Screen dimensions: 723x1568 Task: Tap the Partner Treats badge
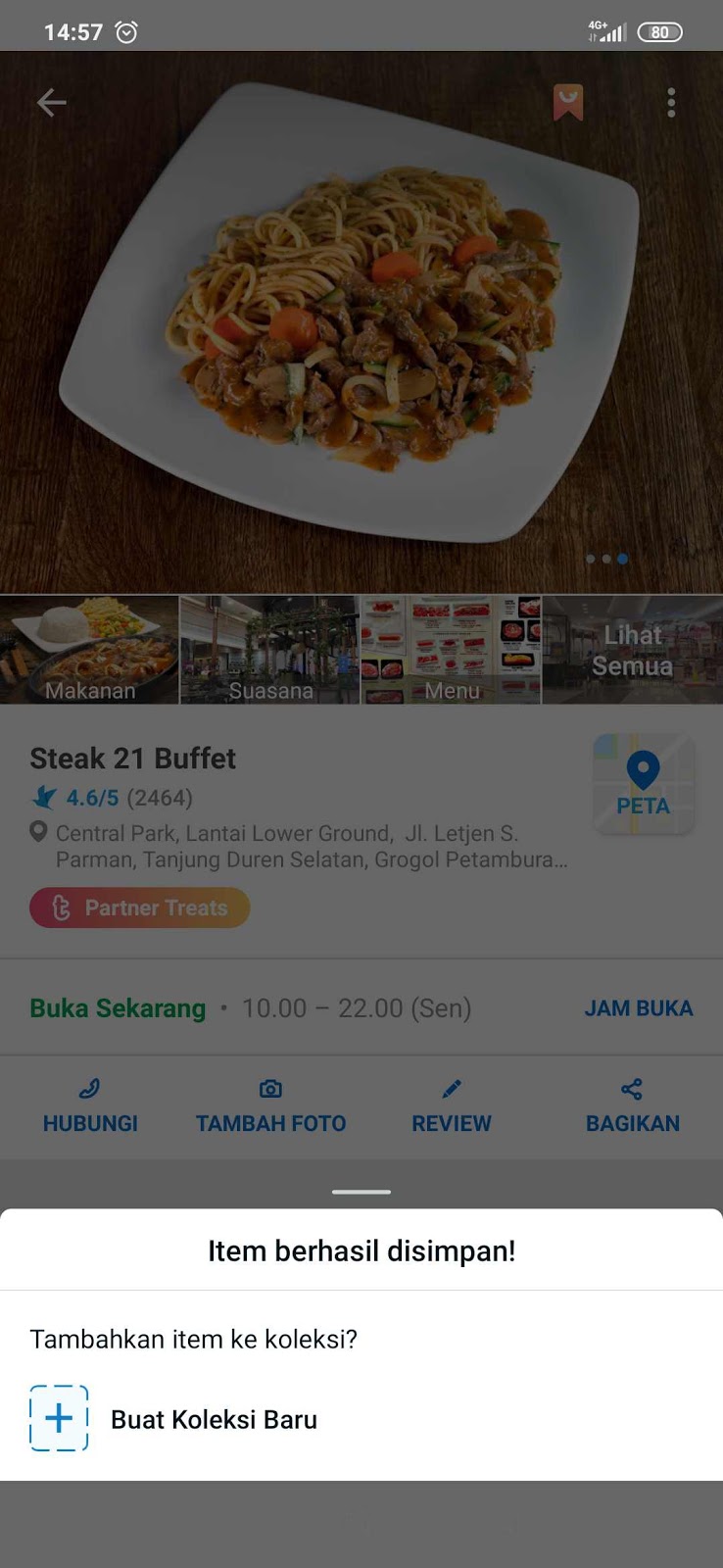[x=140, y=907]
